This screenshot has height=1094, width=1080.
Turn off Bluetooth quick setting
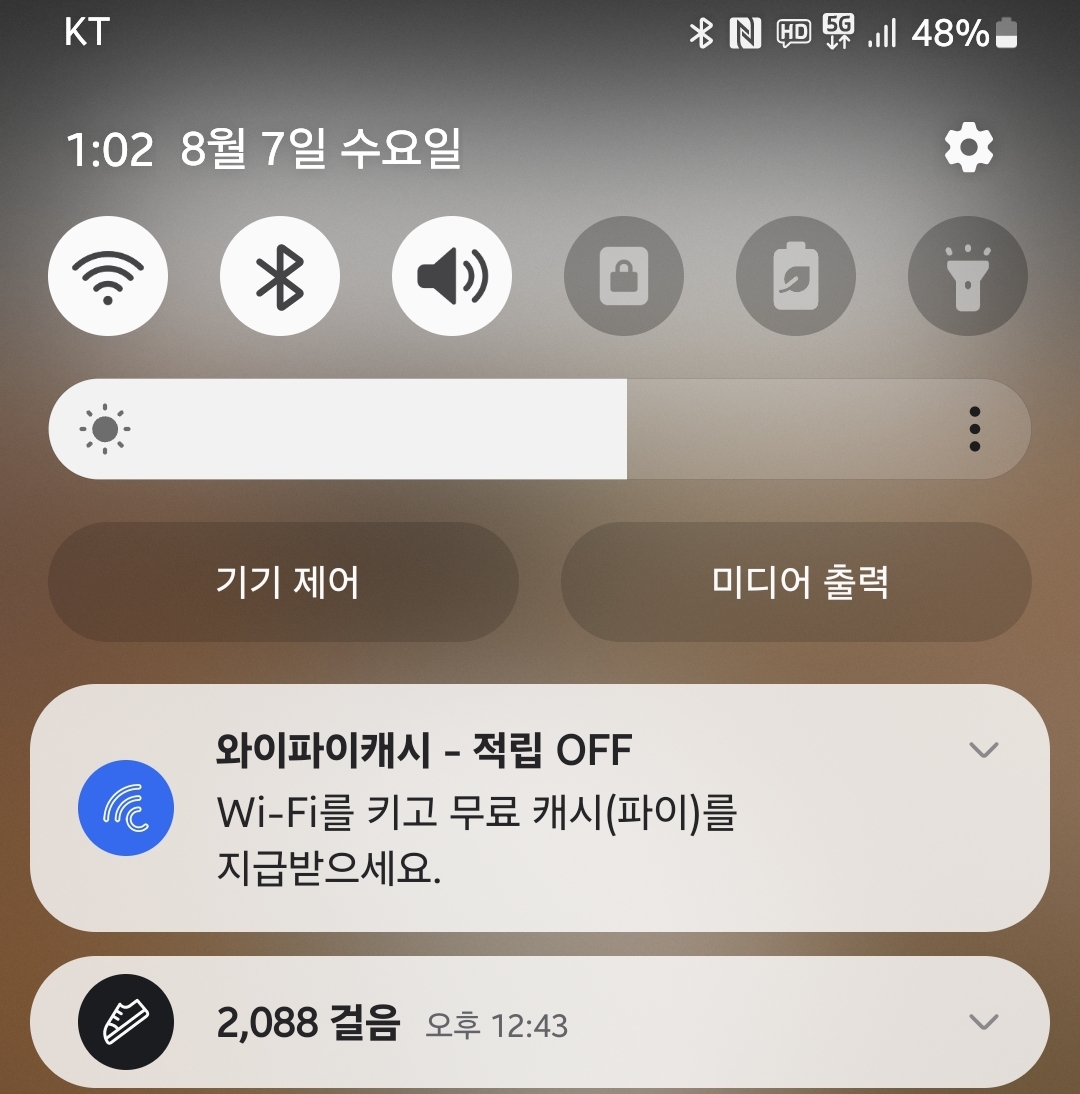(280, 276)
